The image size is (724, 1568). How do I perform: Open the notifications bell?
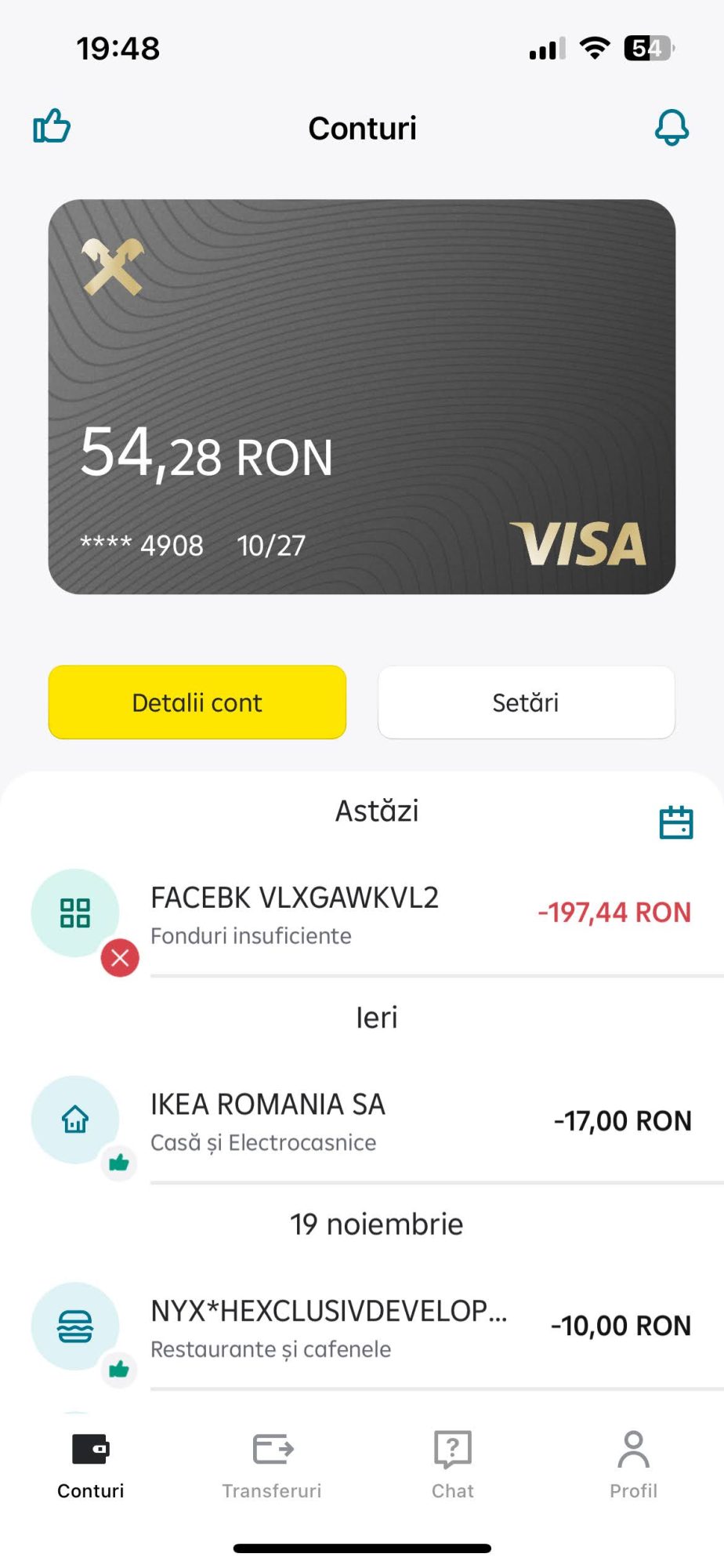coord(672,127)
